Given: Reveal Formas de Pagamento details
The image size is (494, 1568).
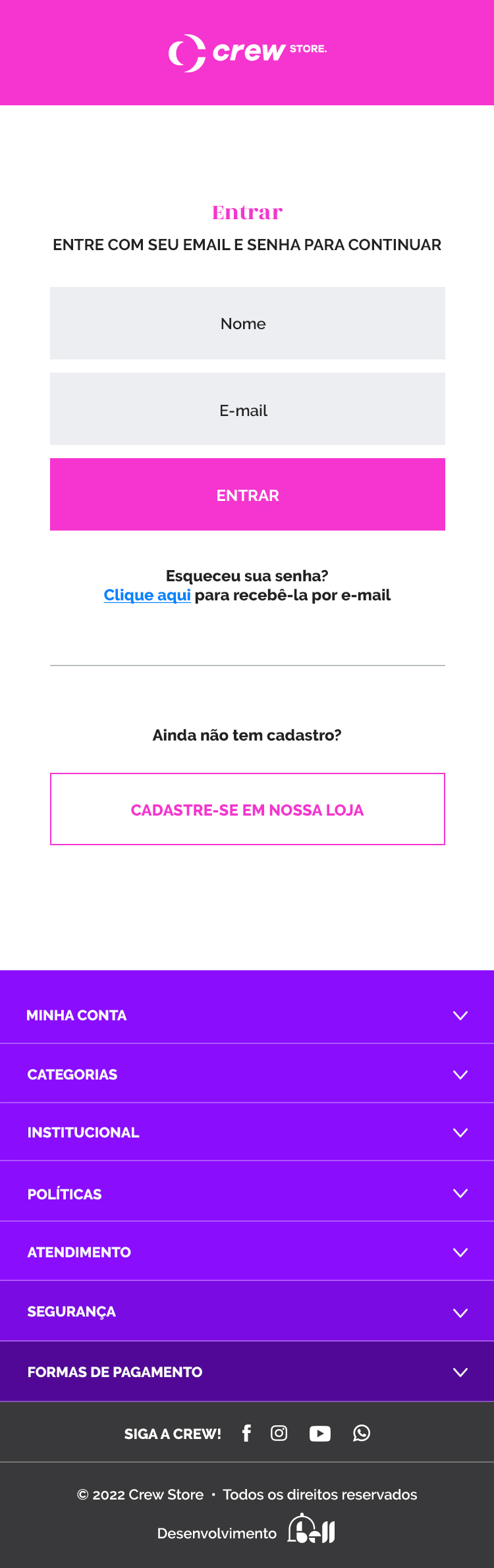Looking at the screenshot, I should pos(247,1372).
